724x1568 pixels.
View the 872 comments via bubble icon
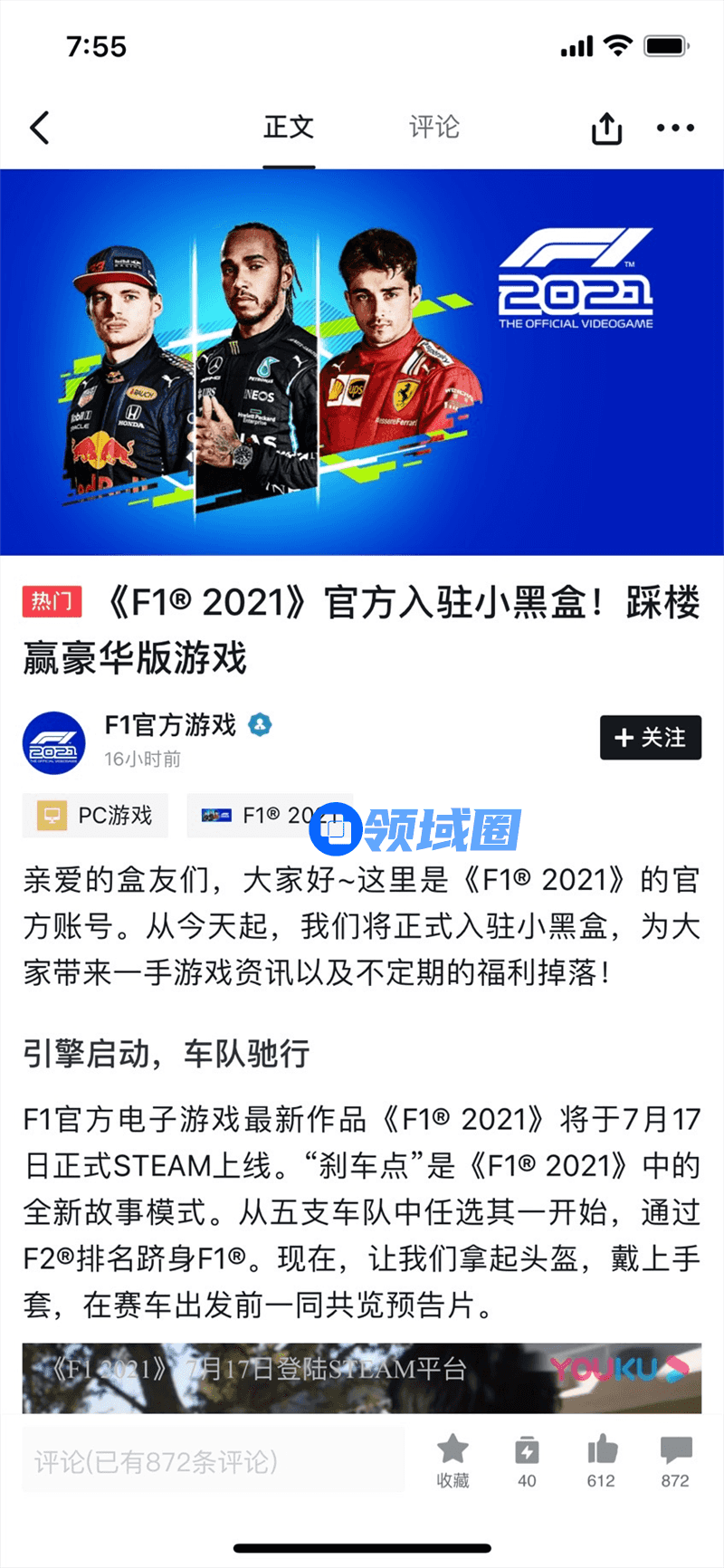coord(675,1459)
